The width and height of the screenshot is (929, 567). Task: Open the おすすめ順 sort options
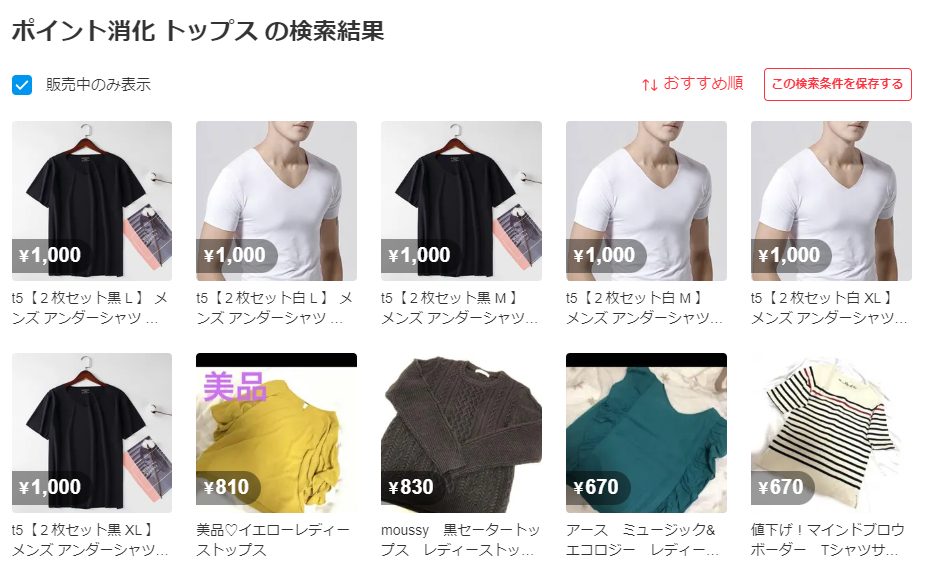tap(692, 84)
